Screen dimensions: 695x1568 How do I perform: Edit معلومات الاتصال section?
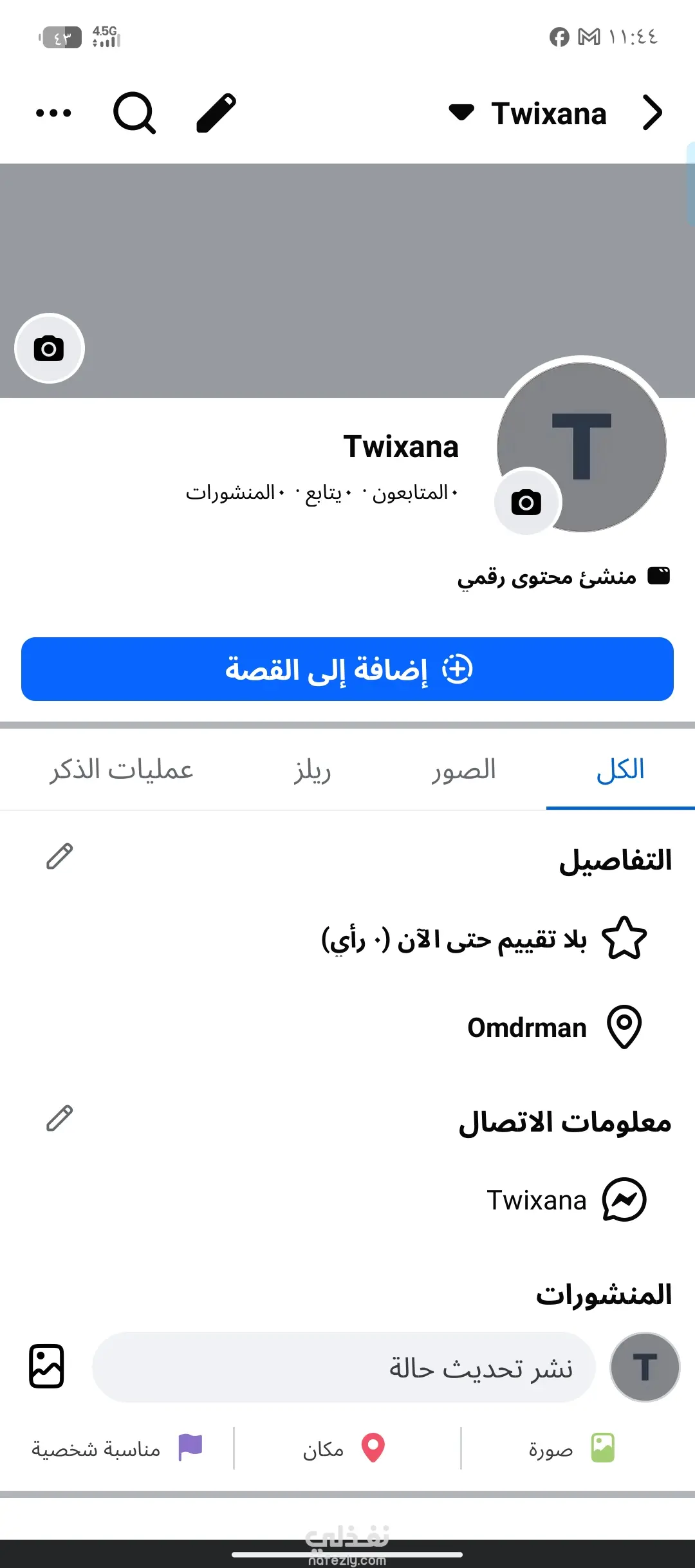[x=59, y=1119]
